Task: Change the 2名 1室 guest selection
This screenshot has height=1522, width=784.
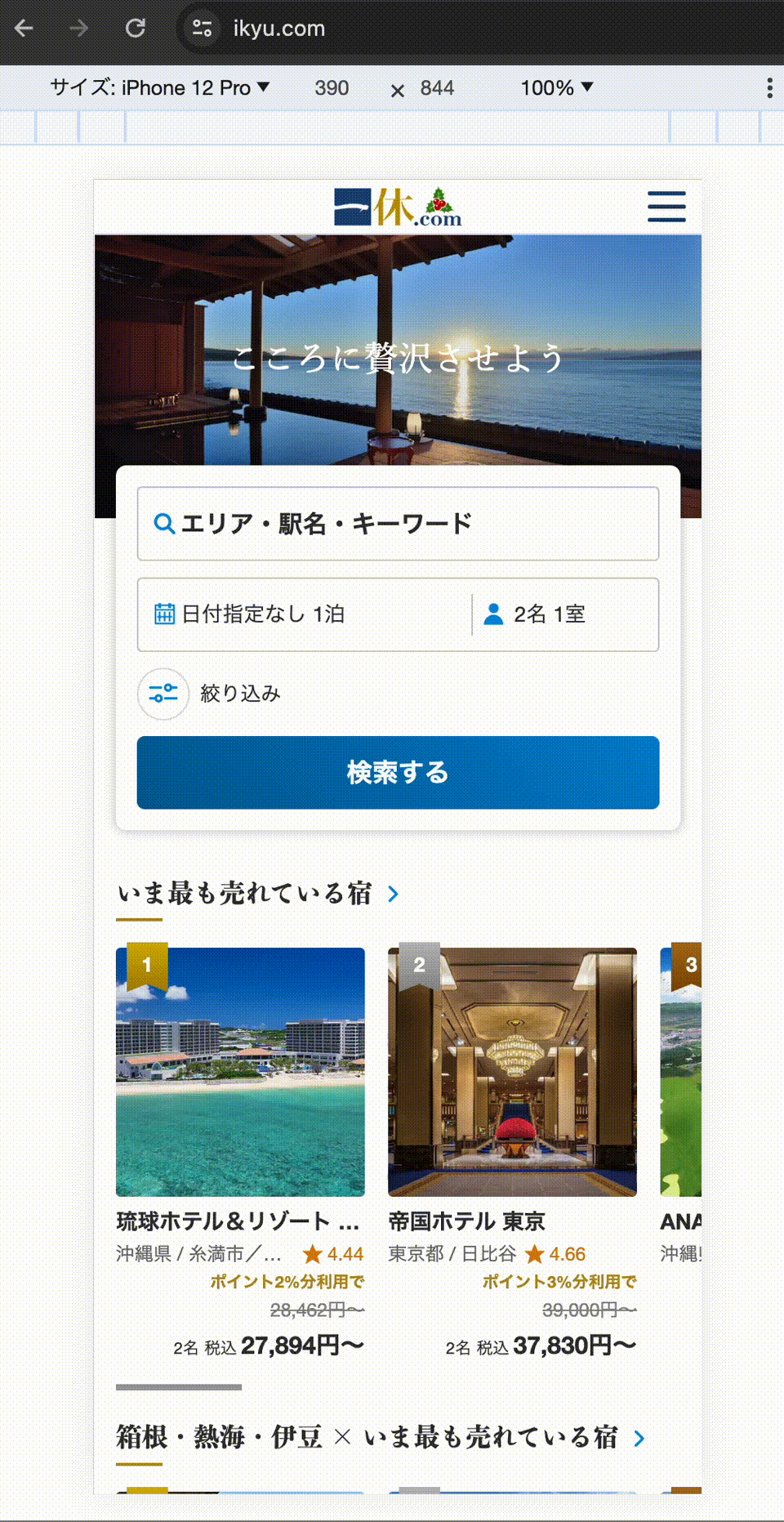Action: [x=565, y=614]
